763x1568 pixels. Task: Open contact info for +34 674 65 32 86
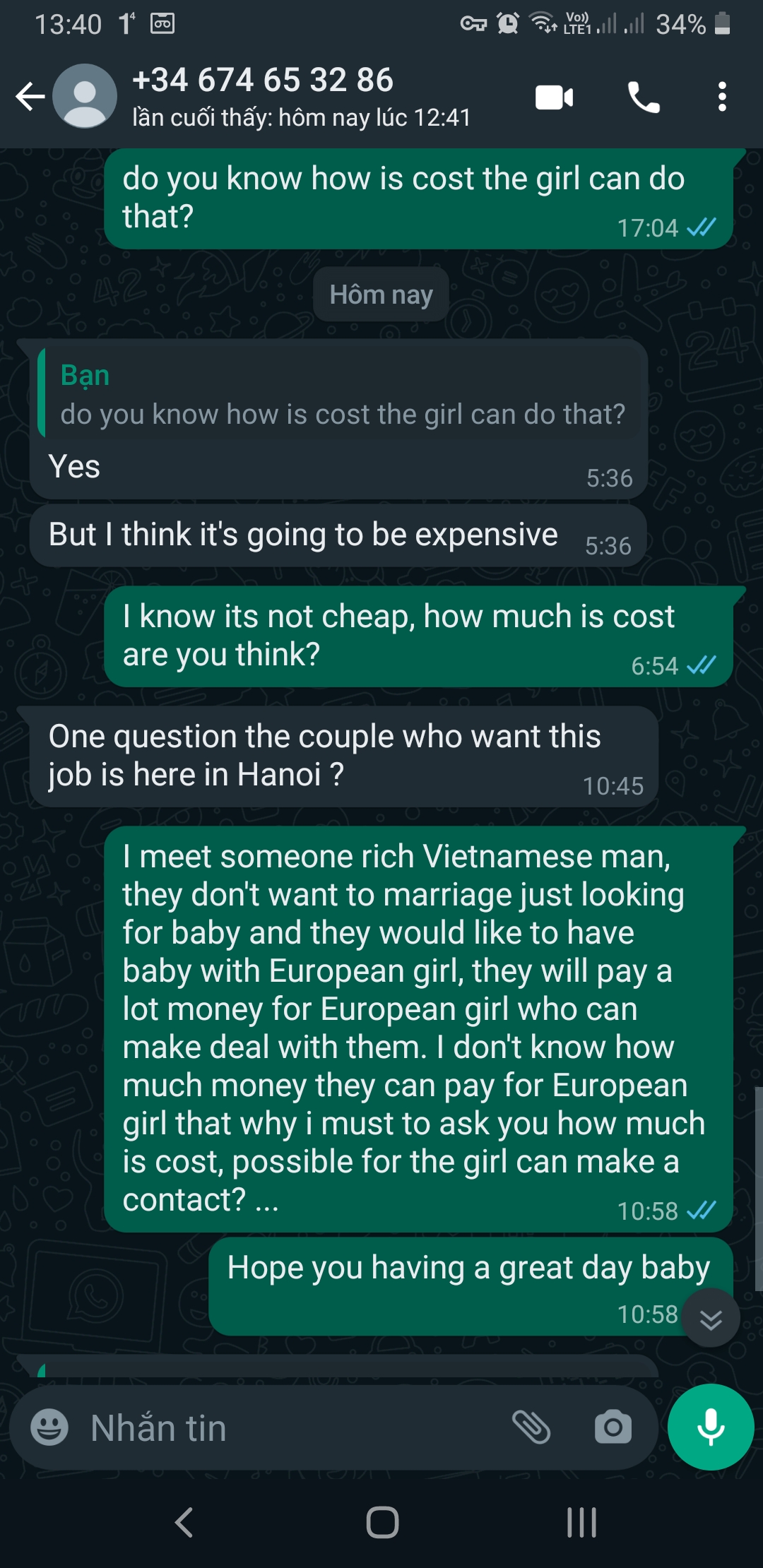pyautogui.click(x=302, y=97)
